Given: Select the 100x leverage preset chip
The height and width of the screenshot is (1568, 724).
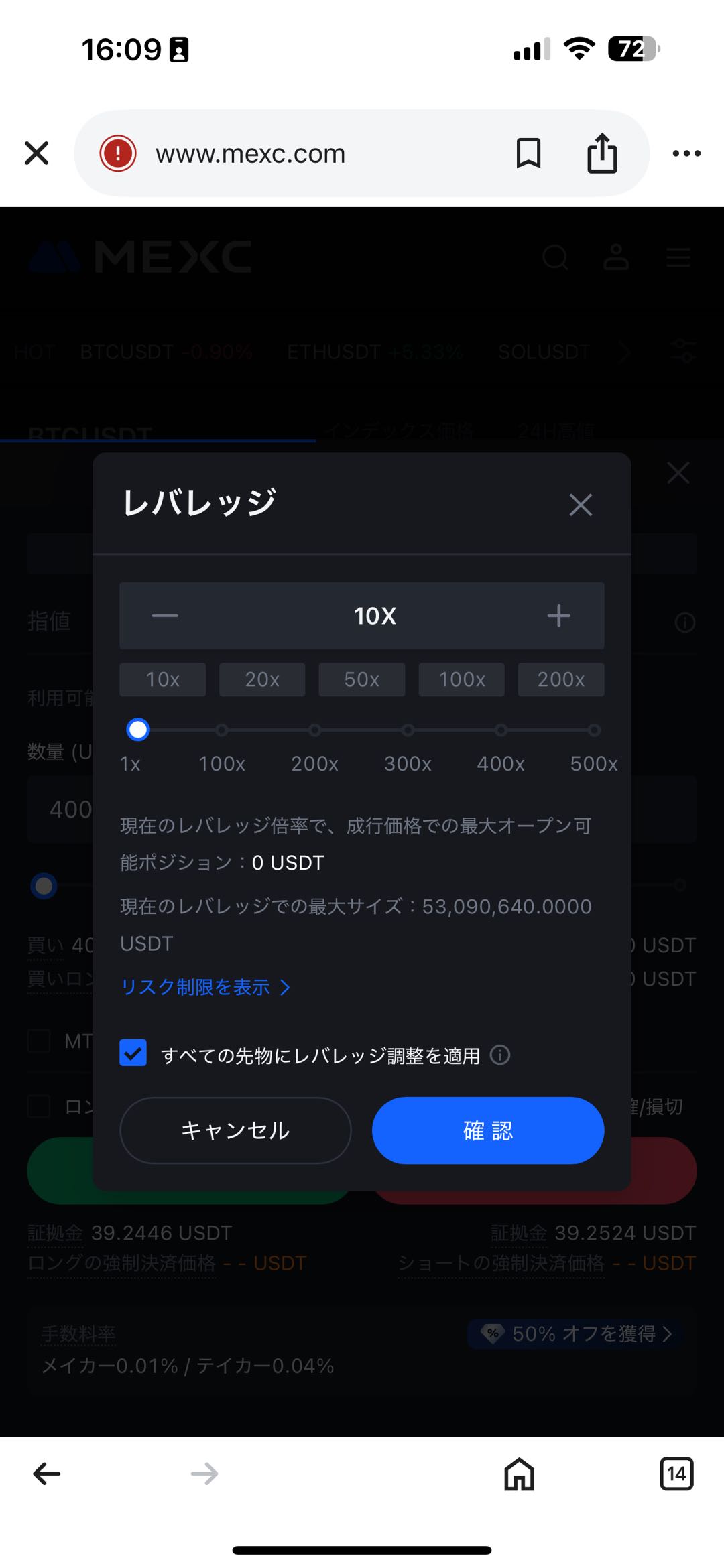Looking at the screenshot, I should 461,679.
